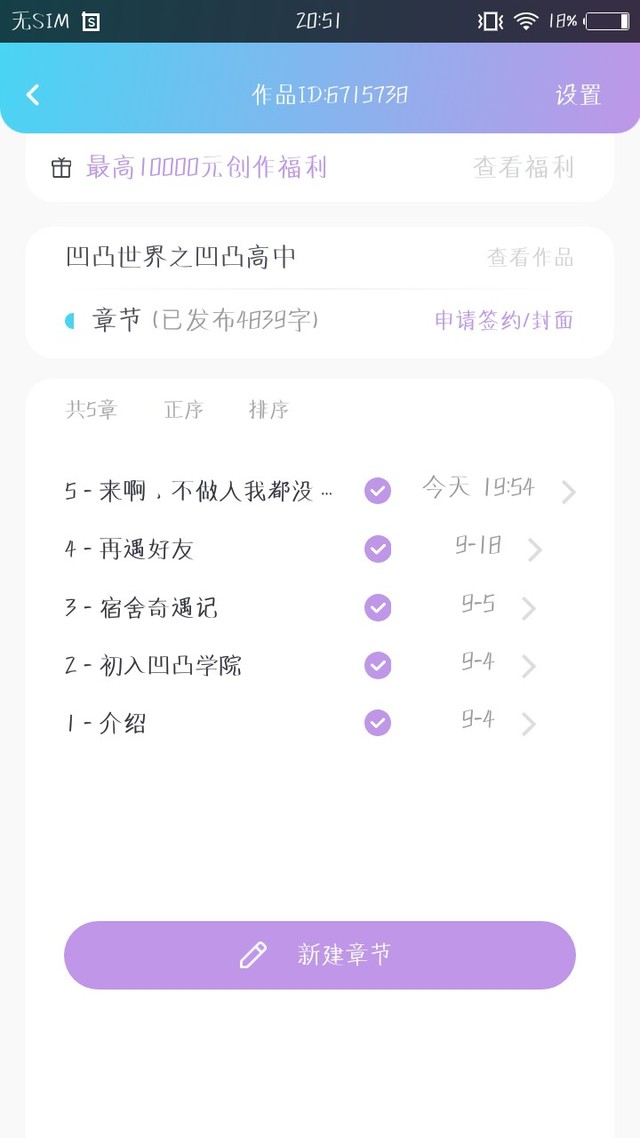Viewport: 640px width, 1138px height.
Task: Tap 申请签约/封面 link
Action: (504, 320)
